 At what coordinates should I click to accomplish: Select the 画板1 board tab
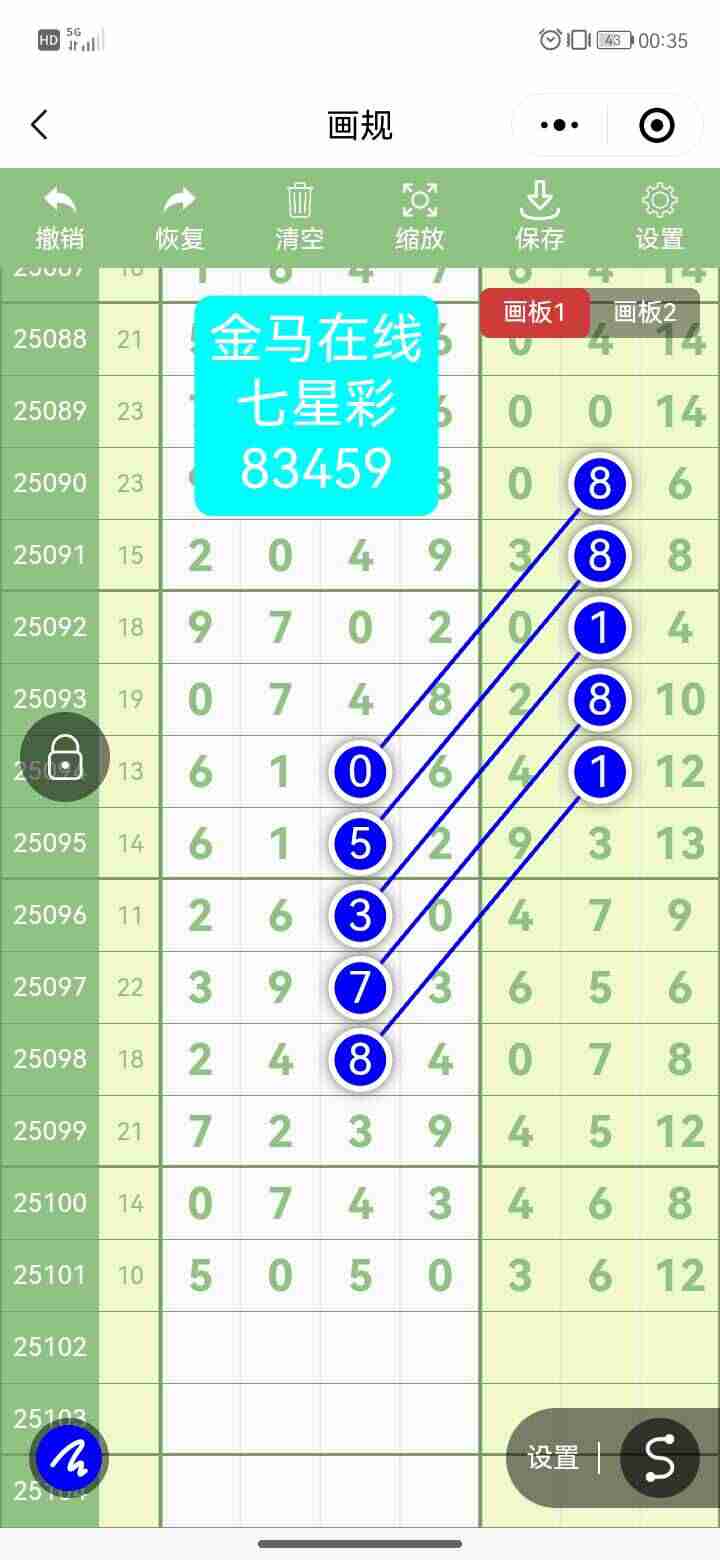click(x=535, y=312)
